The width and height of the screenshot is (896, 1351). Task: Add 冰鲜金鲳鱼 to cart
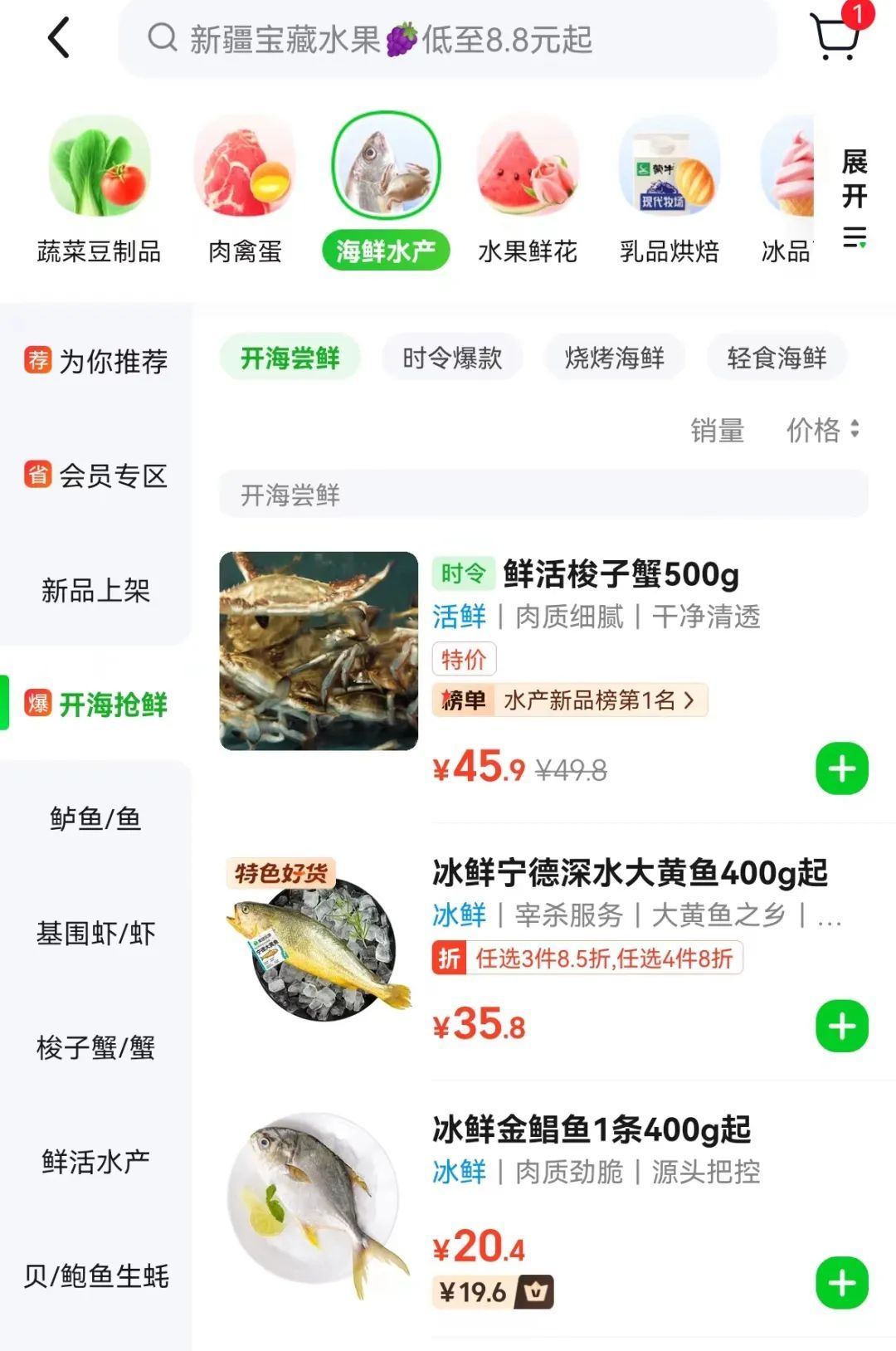coord(841,1283)
